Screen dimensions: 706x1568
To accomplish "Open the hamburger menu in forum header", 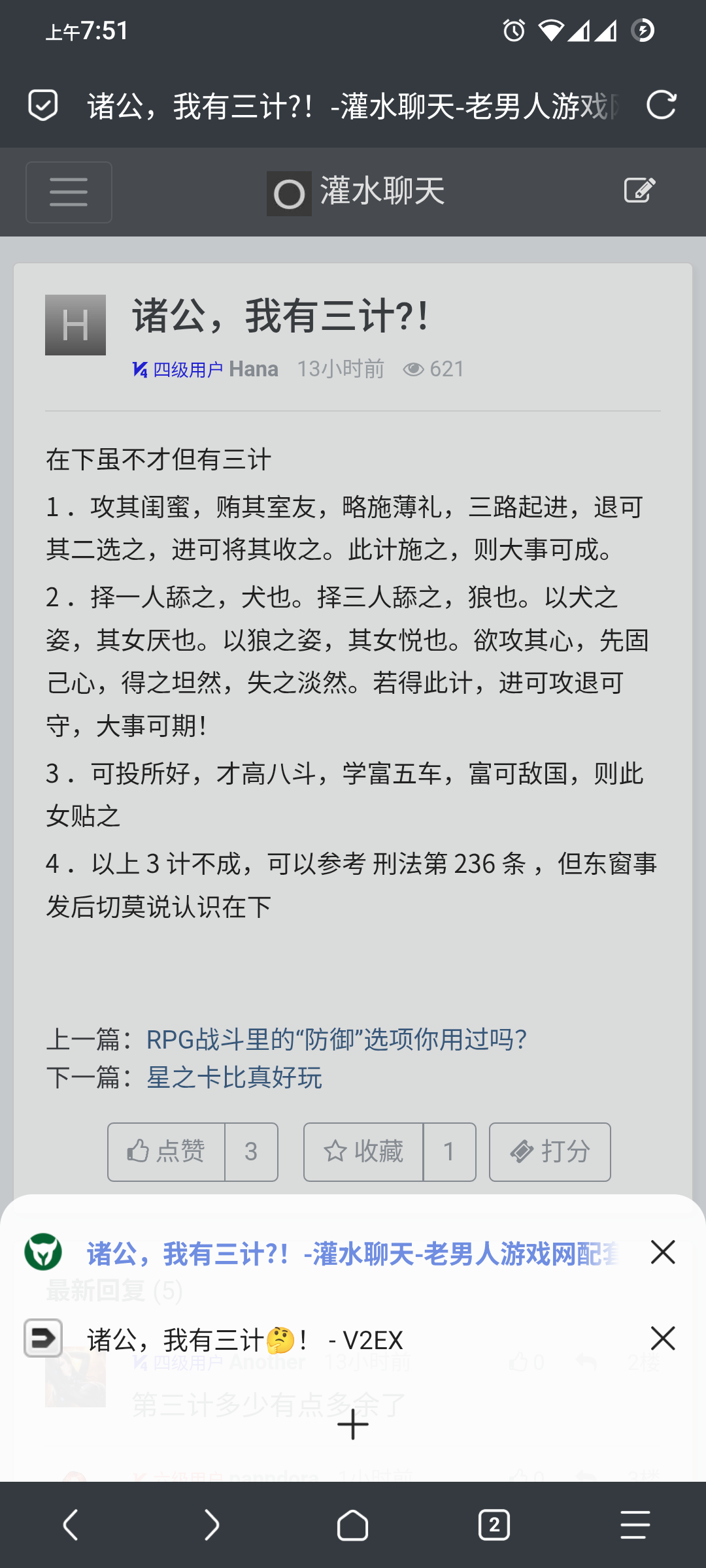I will (x=69, y=192).
